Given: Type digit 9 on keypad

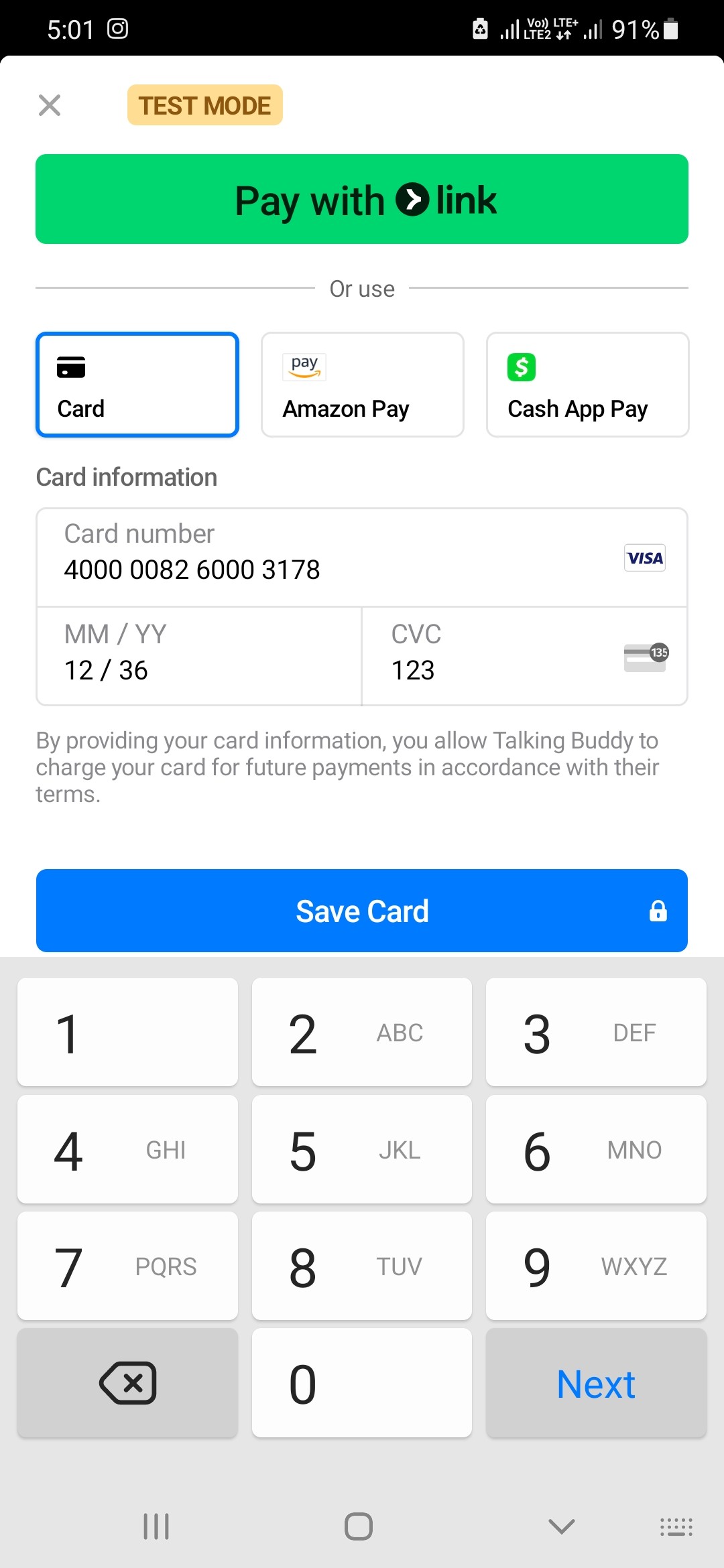Looking at the screenshot, I should pos(596,1266).
